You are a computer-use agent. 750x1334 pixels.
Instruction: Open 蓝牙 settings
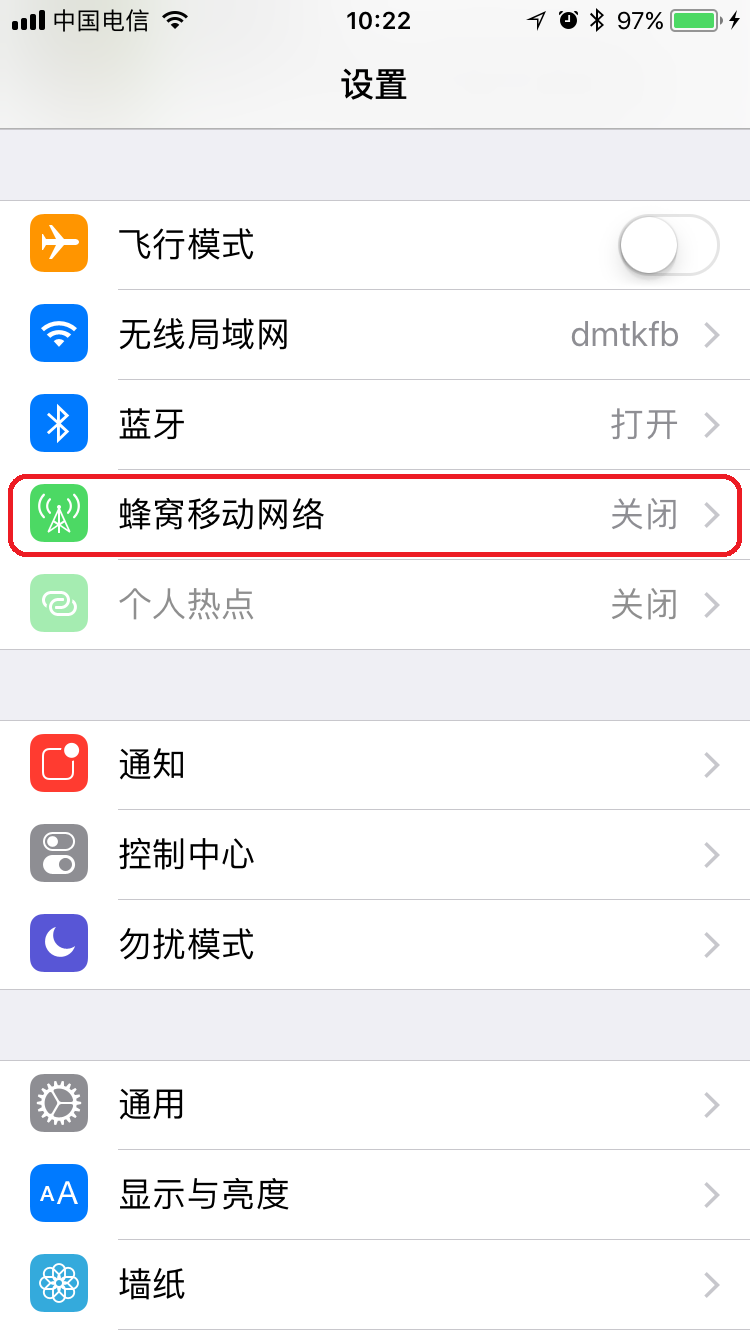pos(375,425)
